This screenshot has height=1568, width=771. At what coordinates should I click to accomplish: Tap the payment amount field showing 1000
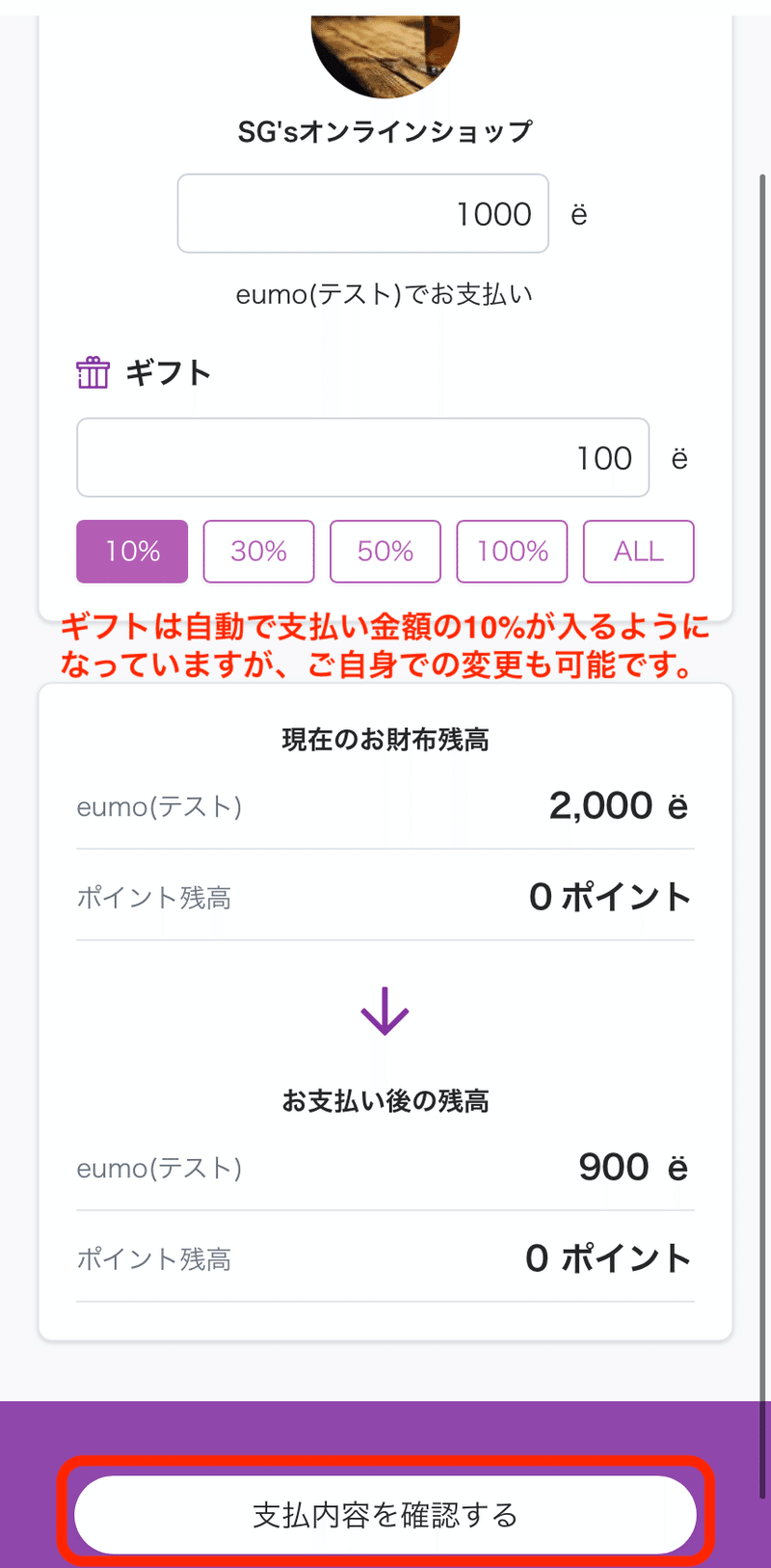[363, 213]
